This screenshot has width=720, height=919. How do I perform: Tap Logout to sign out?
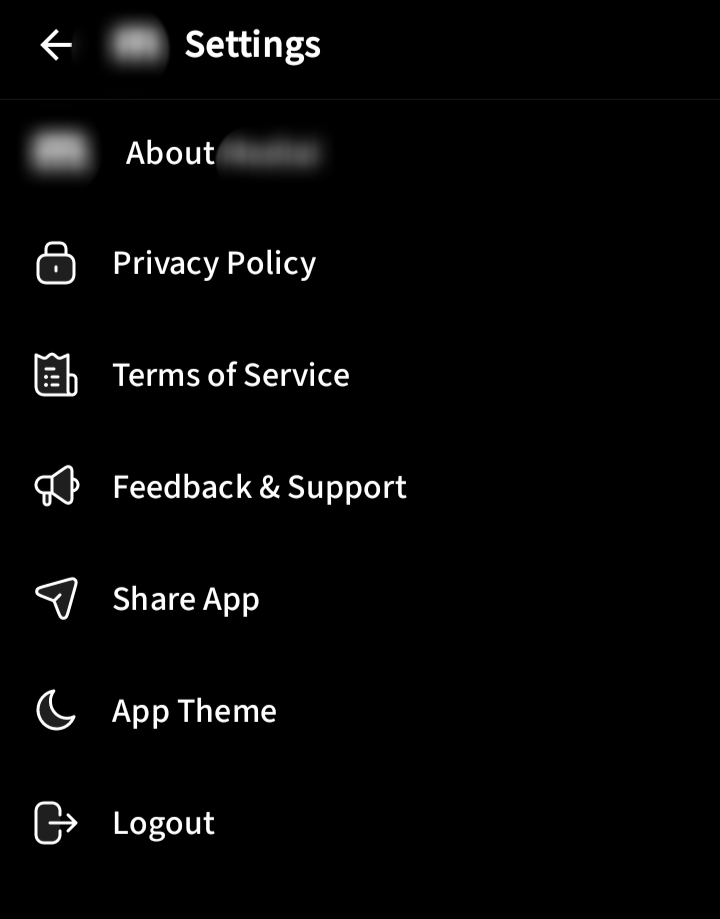[x=163, y=823]
